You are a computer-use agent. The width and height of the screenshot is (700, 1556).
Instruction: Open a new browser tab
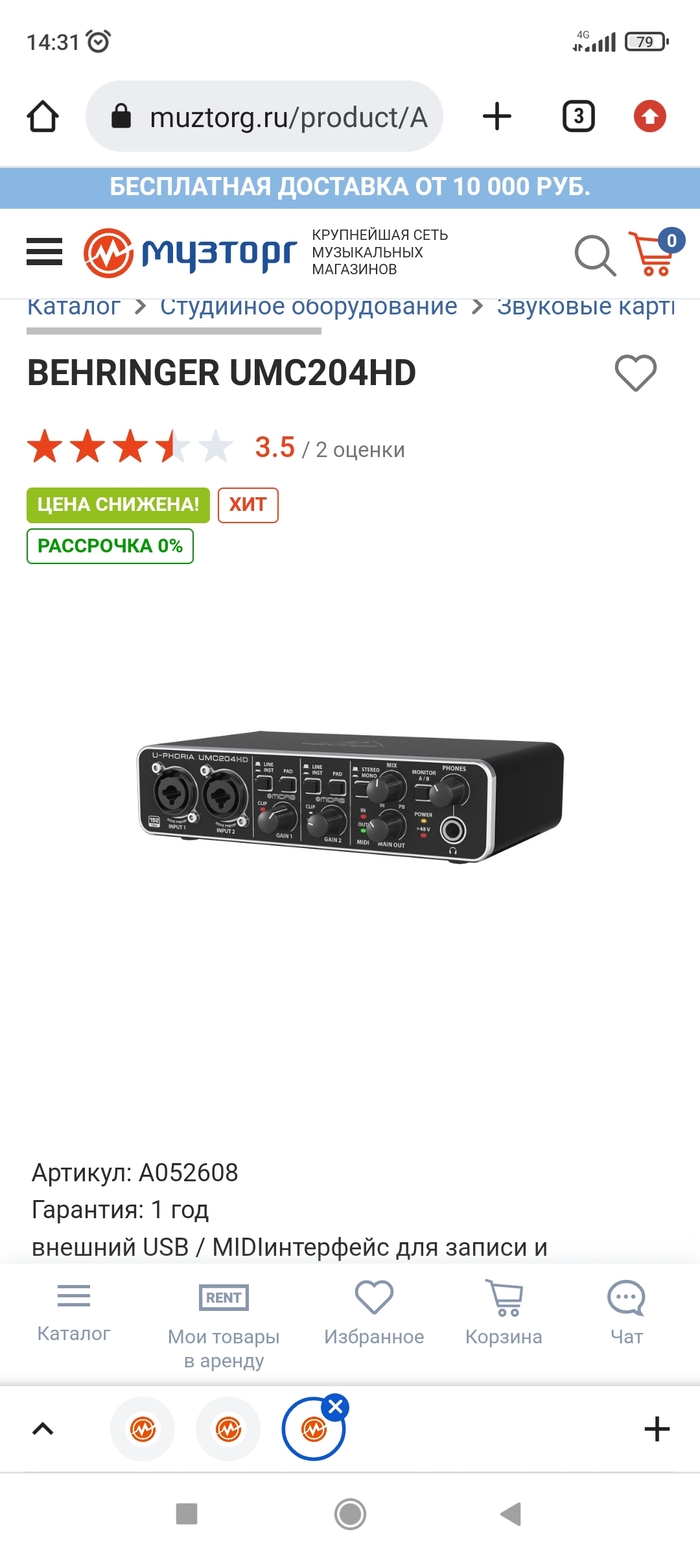(496, 117)
